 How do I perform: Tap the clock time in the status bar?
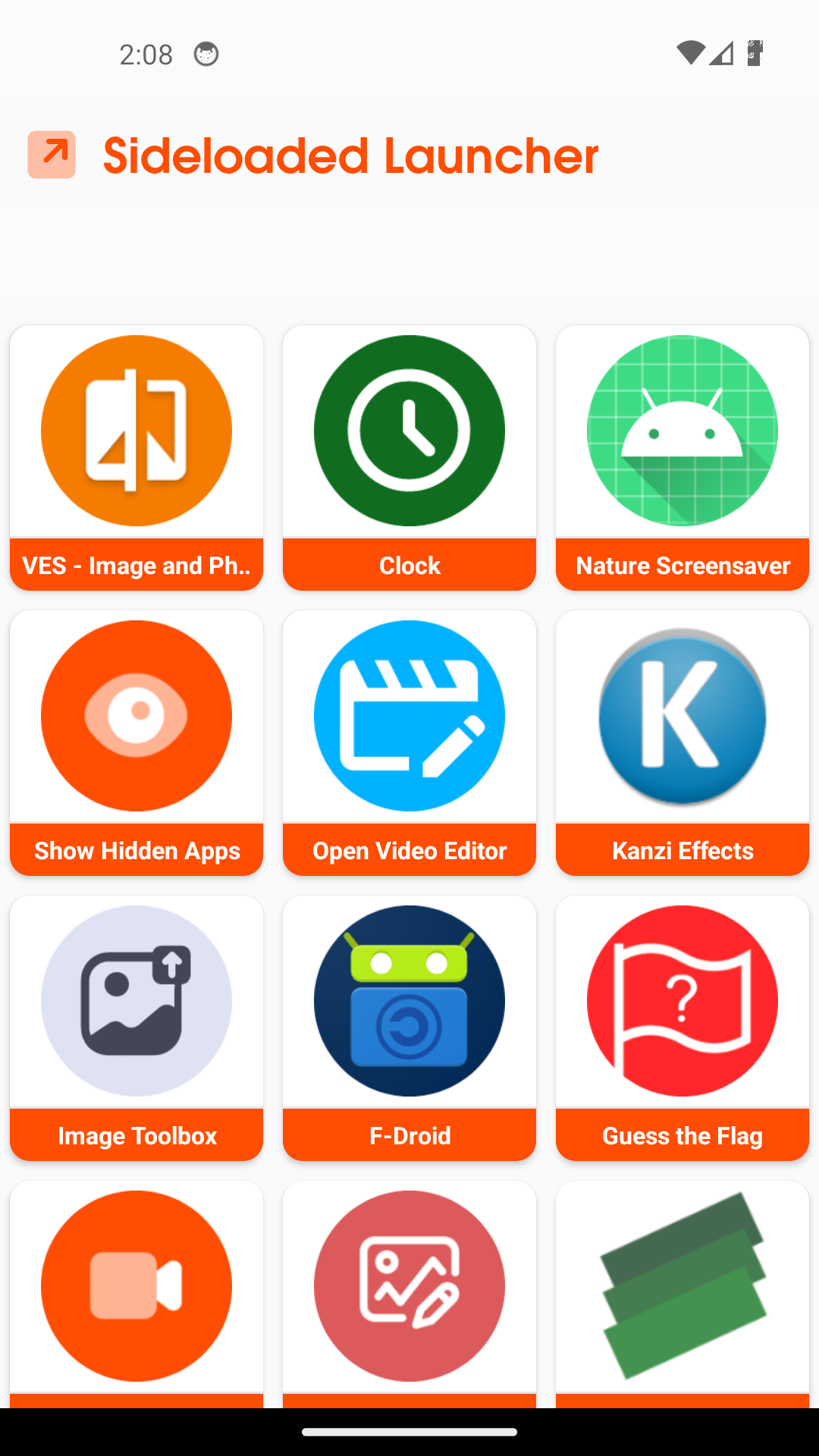[x=146, y=53]
